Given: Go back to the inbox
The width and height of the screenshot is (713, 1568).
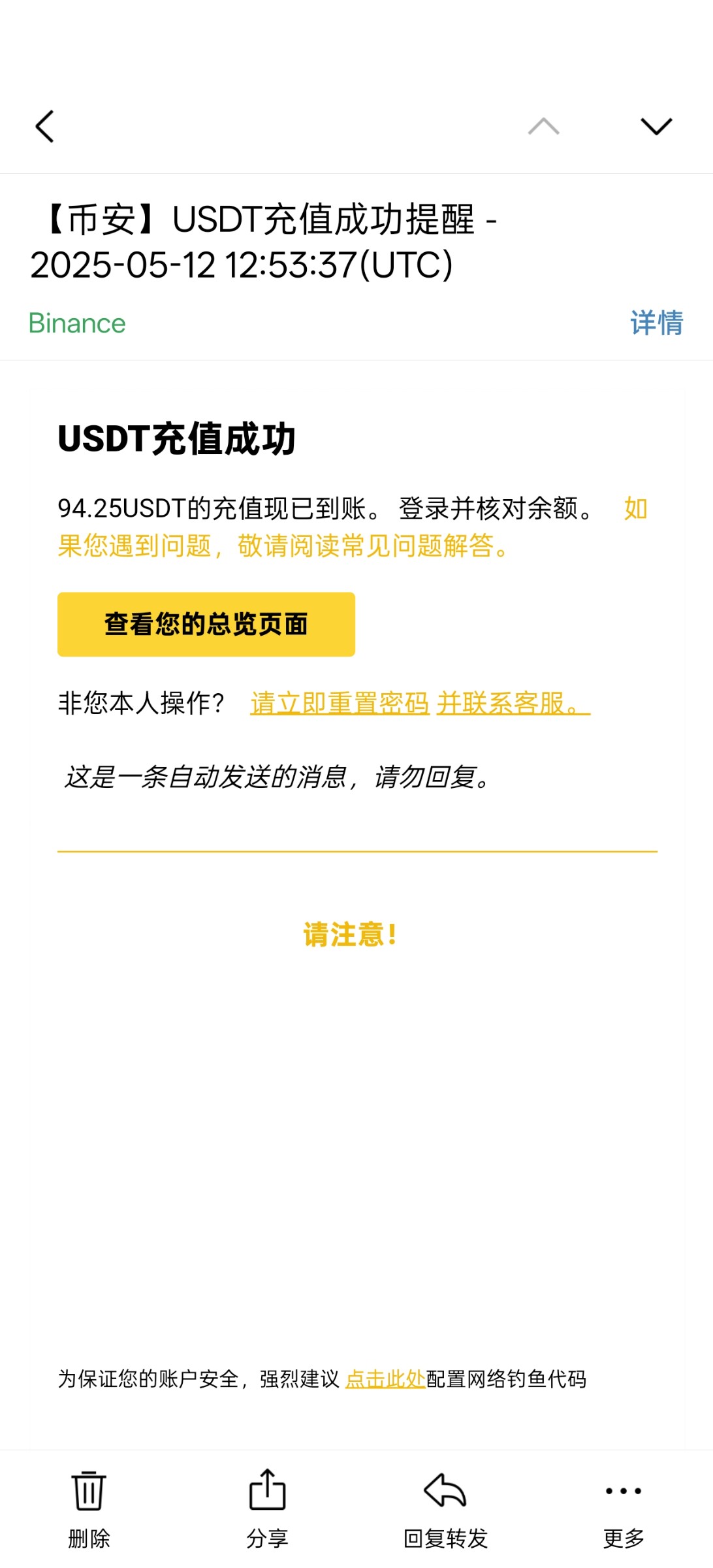Looking at the screenshot, I should (x=44, y=127).
